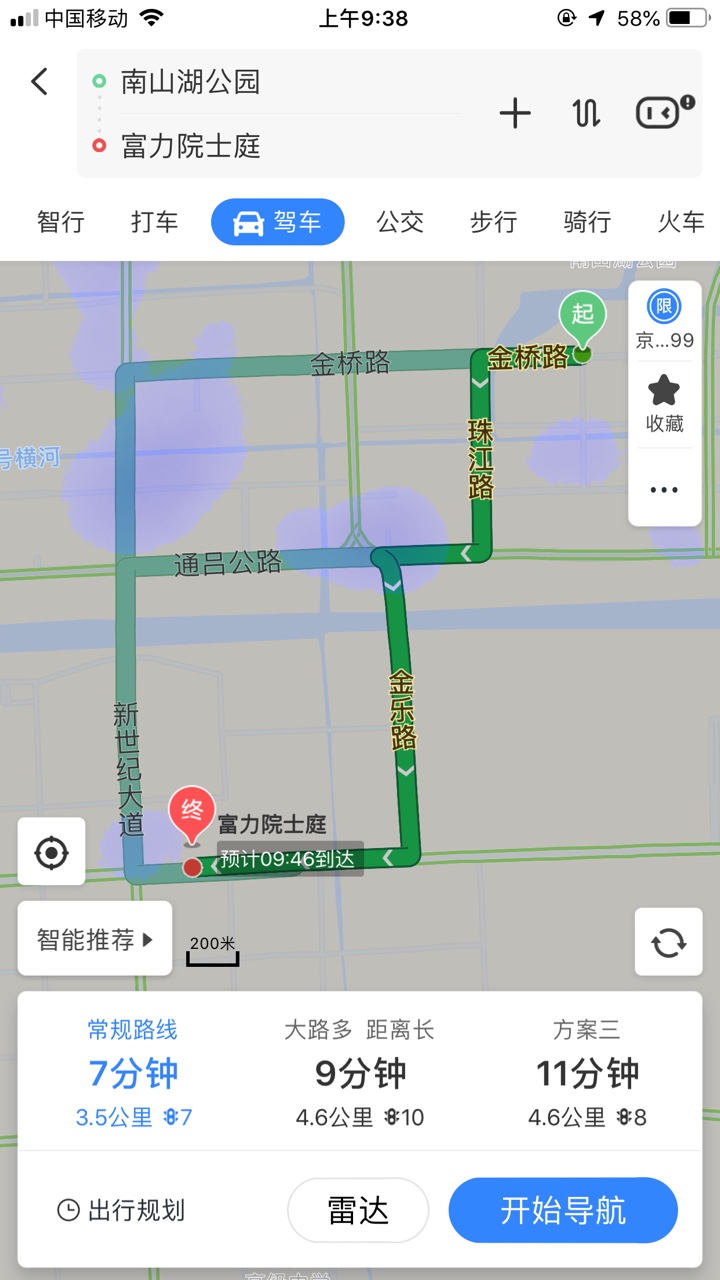Expand the 智能推荐 route preference

(x=95, y=939)
